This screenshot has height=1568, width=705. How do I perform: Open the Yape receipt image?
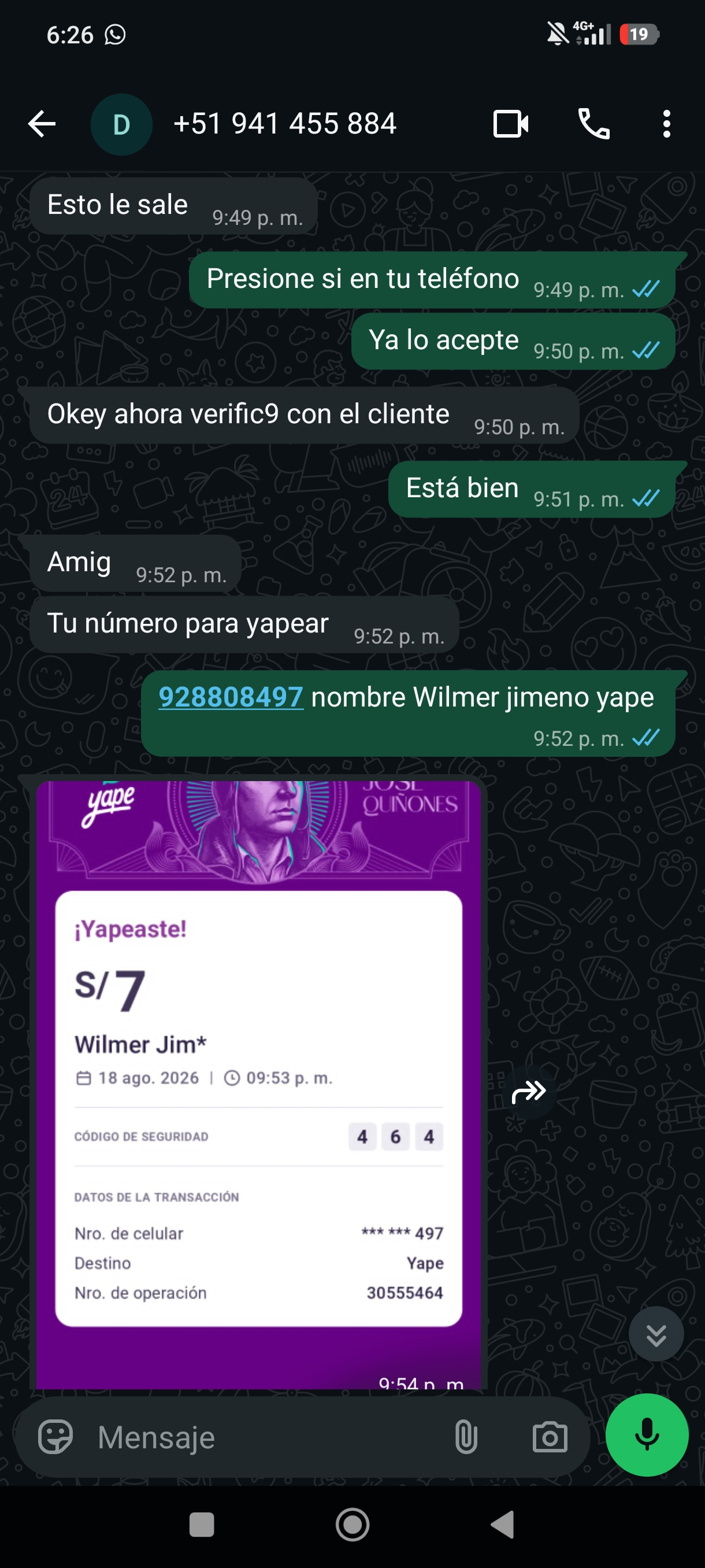click(x=258, y=1085)
